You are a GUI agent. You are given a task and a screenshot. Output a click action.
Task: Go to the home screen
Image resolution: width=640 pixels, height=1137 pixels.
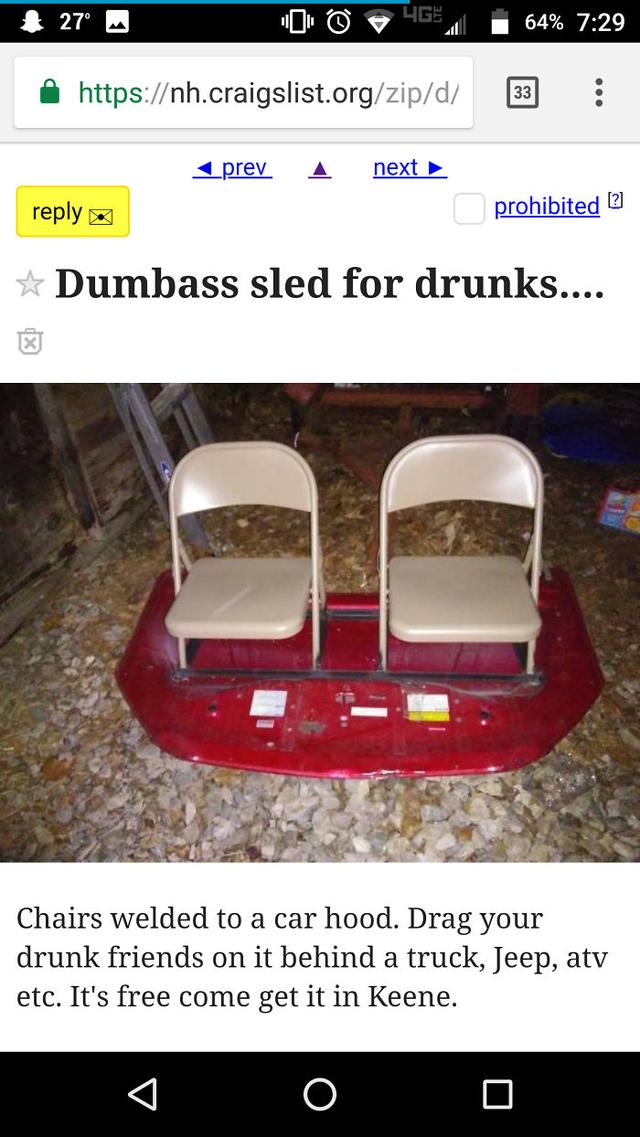[x=320, y=1094]
